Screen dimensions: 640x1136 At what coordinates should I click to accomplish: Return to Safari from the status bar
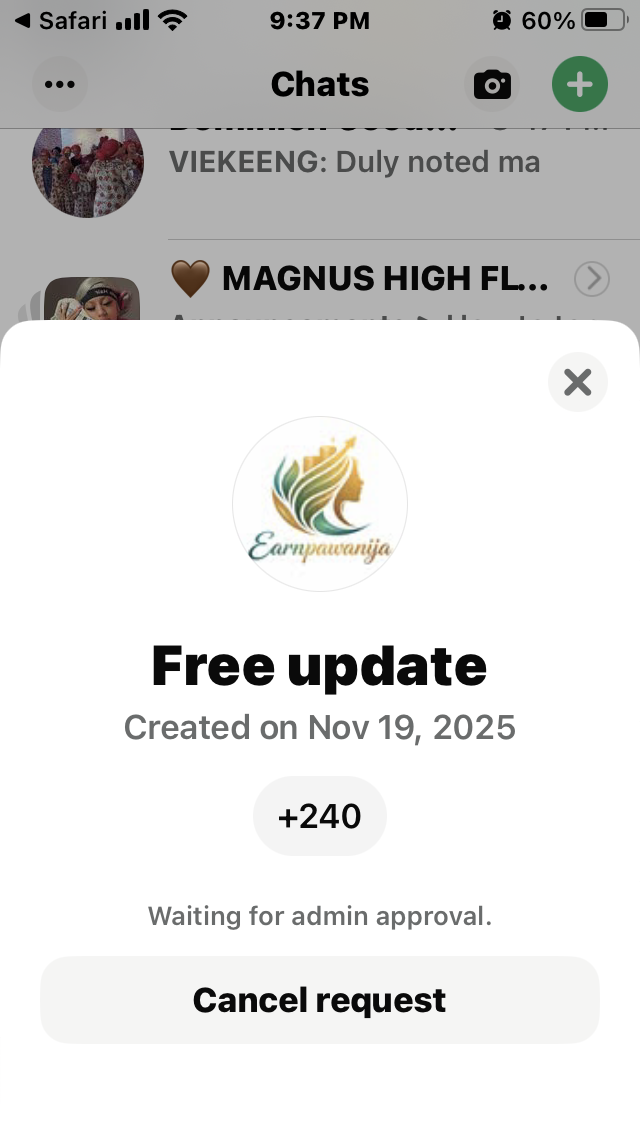[60, 20]
